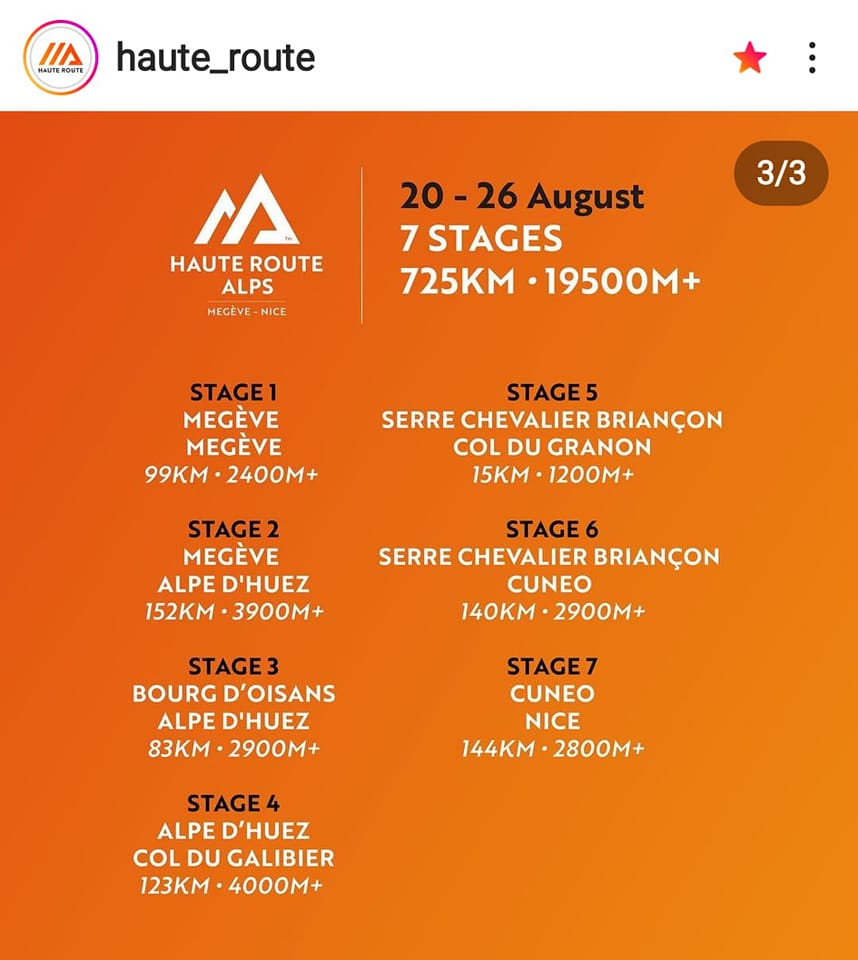Tap the star favorite icon

pyautogui.click(x=749, y=58)
